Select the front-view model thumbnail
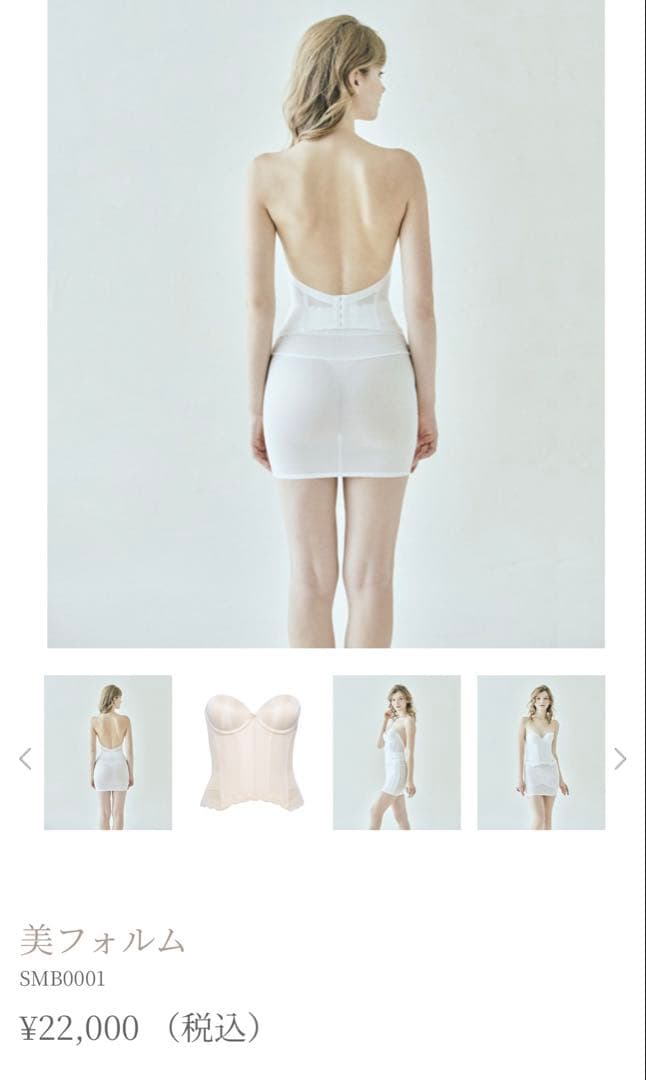646x1080 pixels. tap(541, 752)
